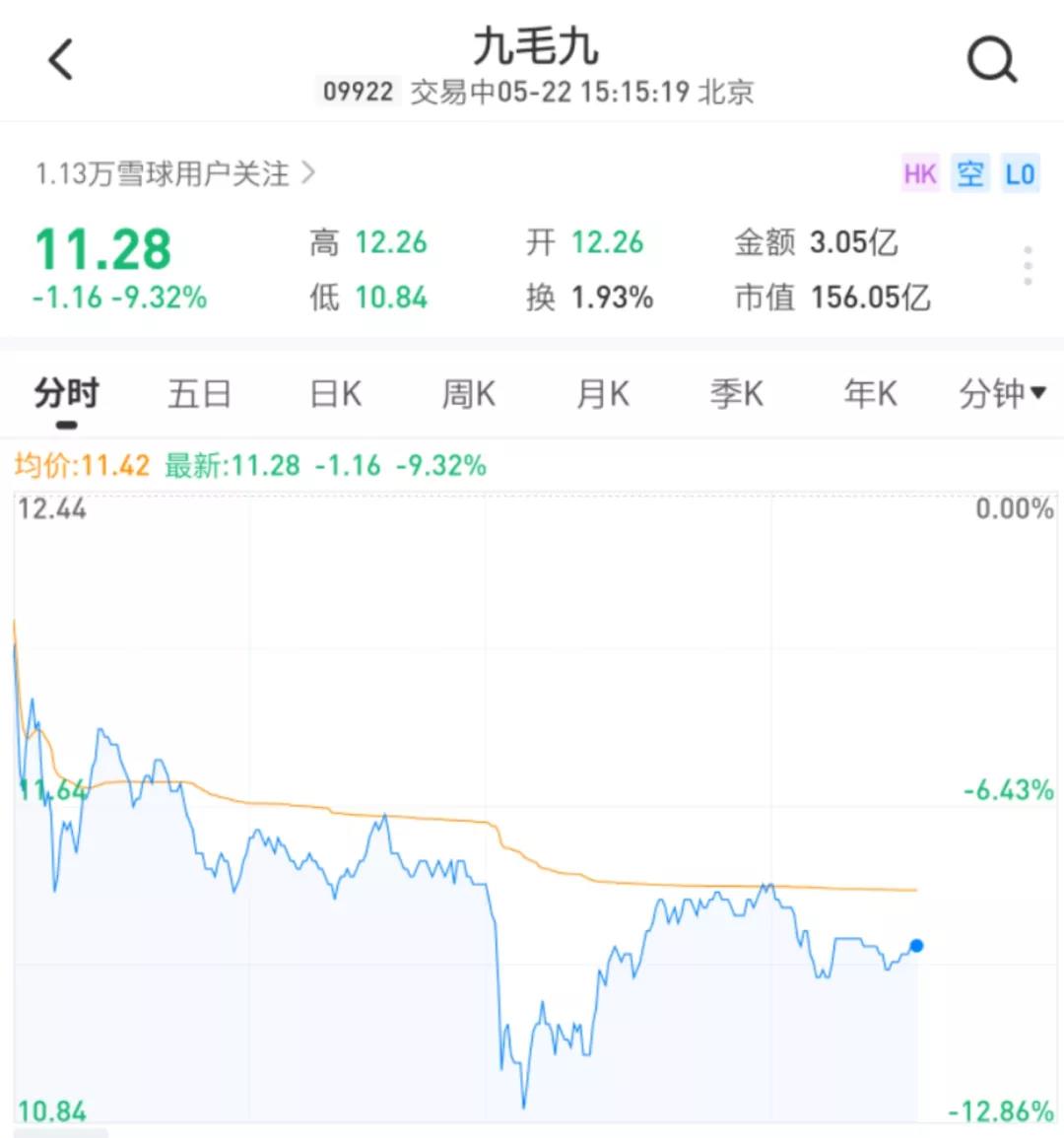Expand follower details via the chevron arrow
This screenshot has width=1064, height=1138.
coord(309,173)
